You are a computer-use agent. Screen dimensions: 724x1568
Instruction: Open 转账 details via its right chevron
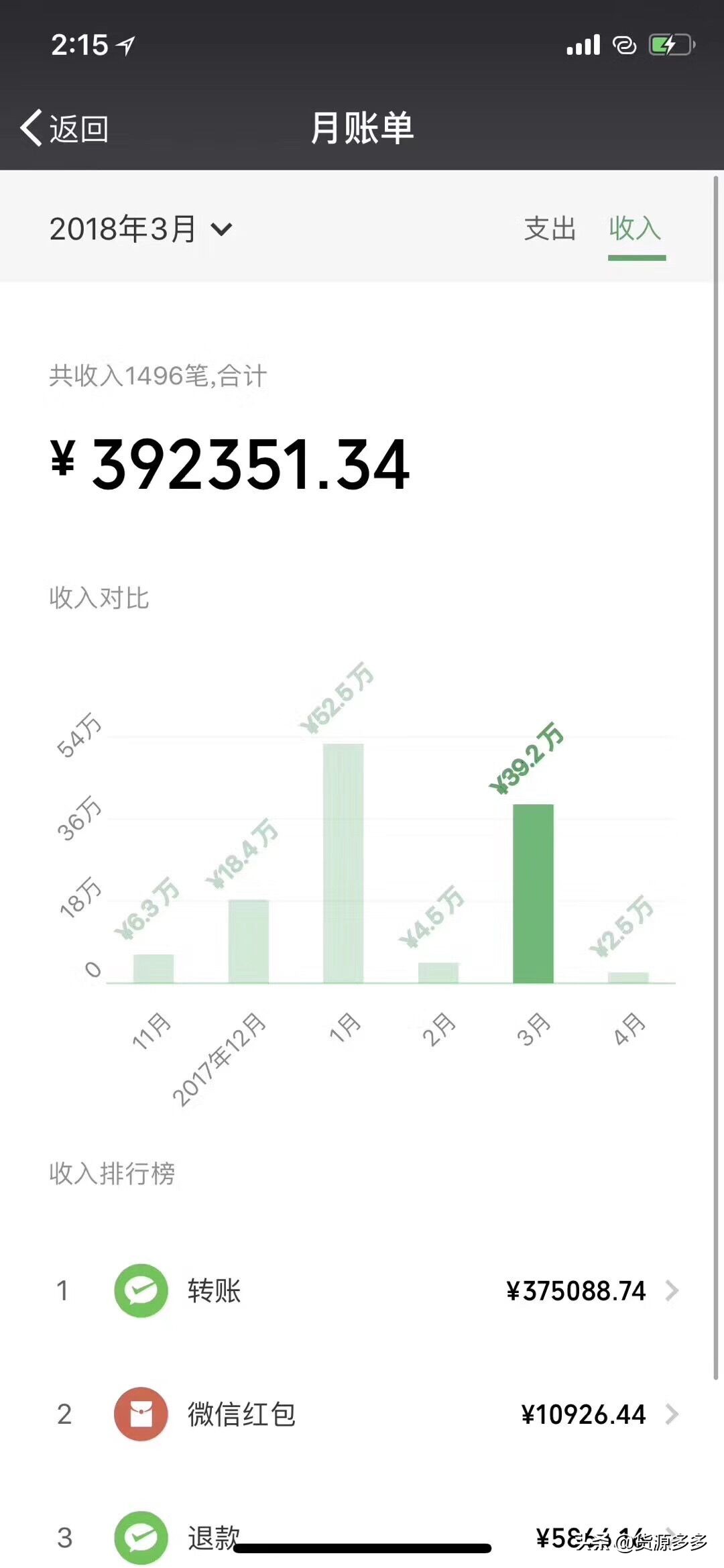(x=672, y=1290)
